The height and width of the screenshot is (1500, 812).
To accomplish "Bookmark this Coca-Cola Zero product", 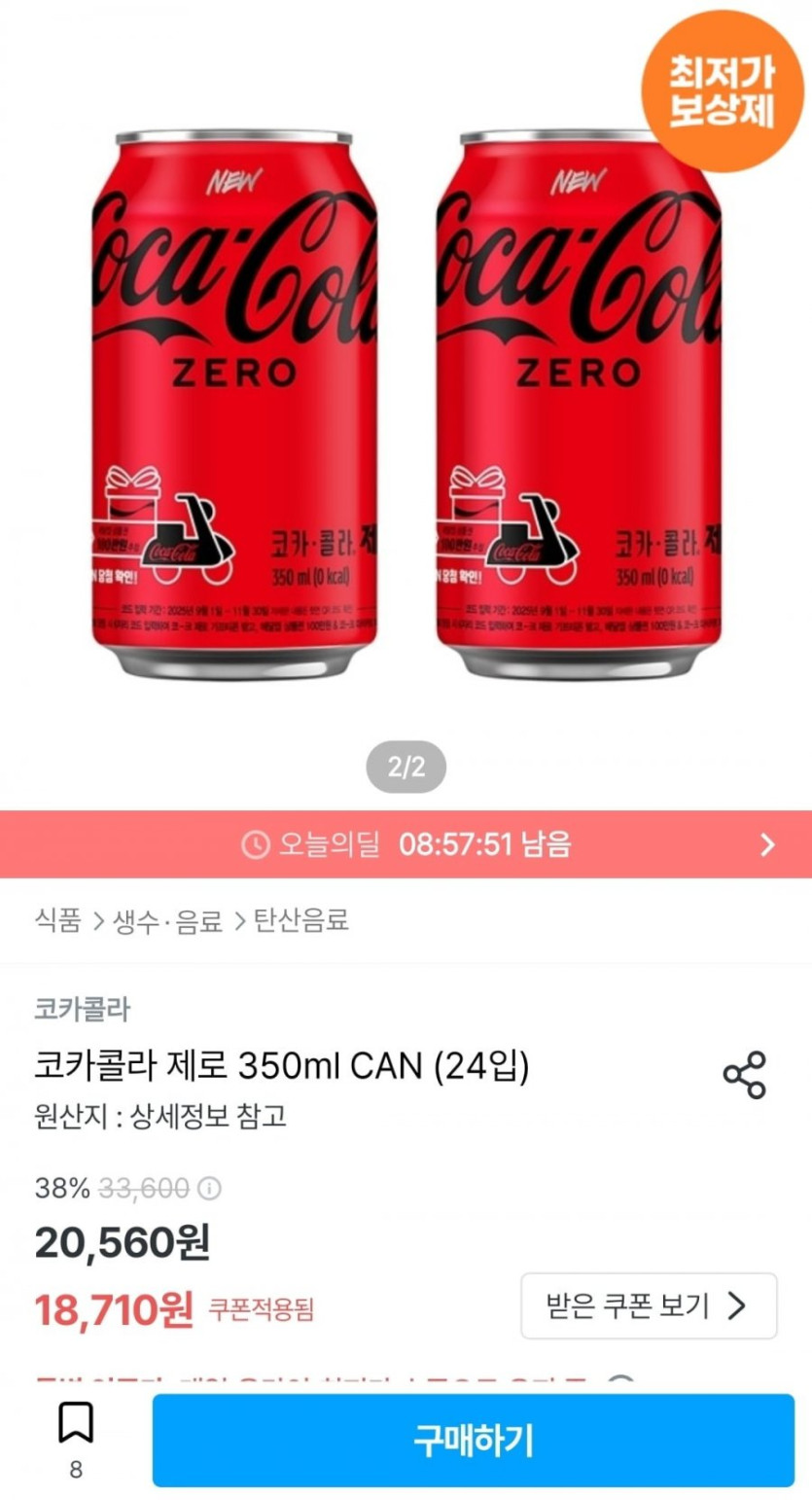I will coord(76,1423).
